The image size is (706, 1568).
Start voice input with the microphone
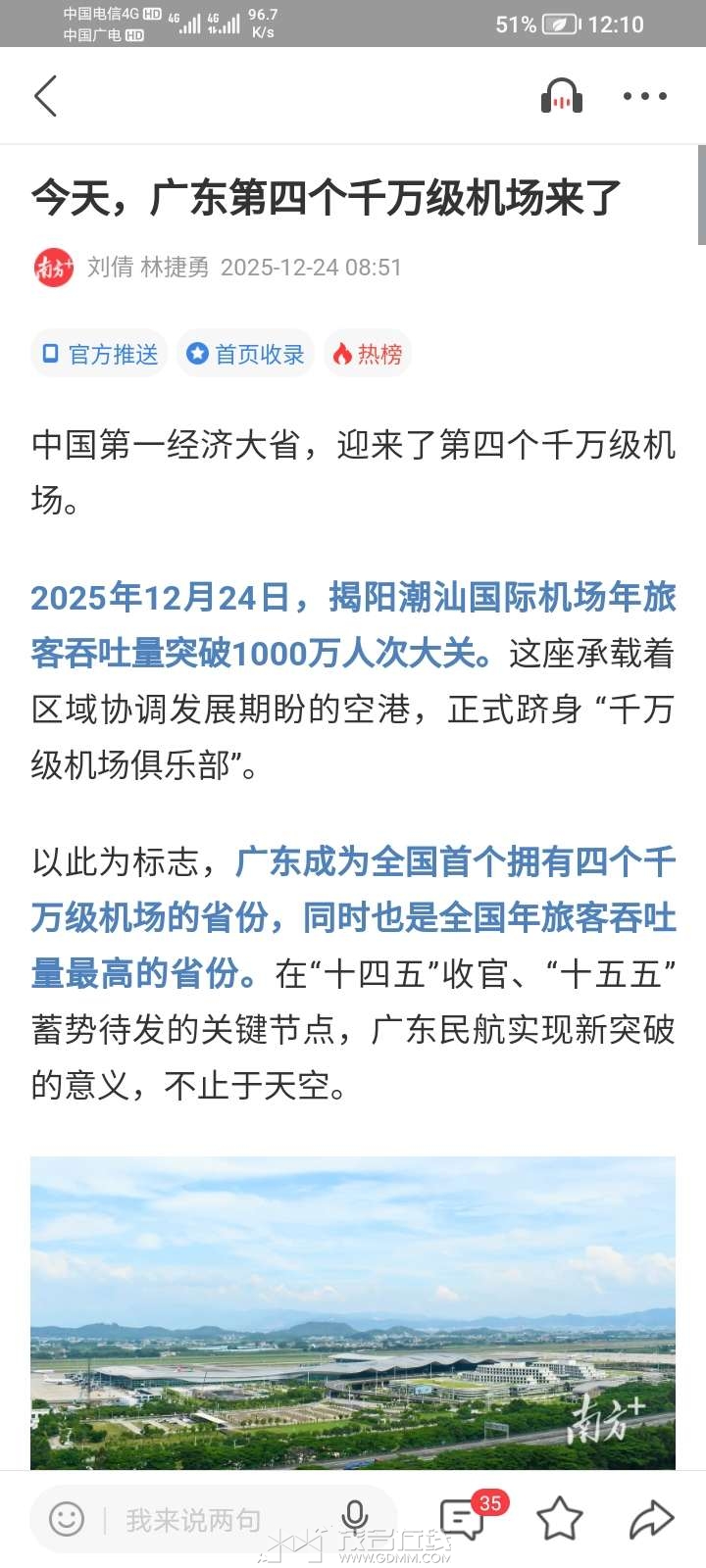(355, 1518)
